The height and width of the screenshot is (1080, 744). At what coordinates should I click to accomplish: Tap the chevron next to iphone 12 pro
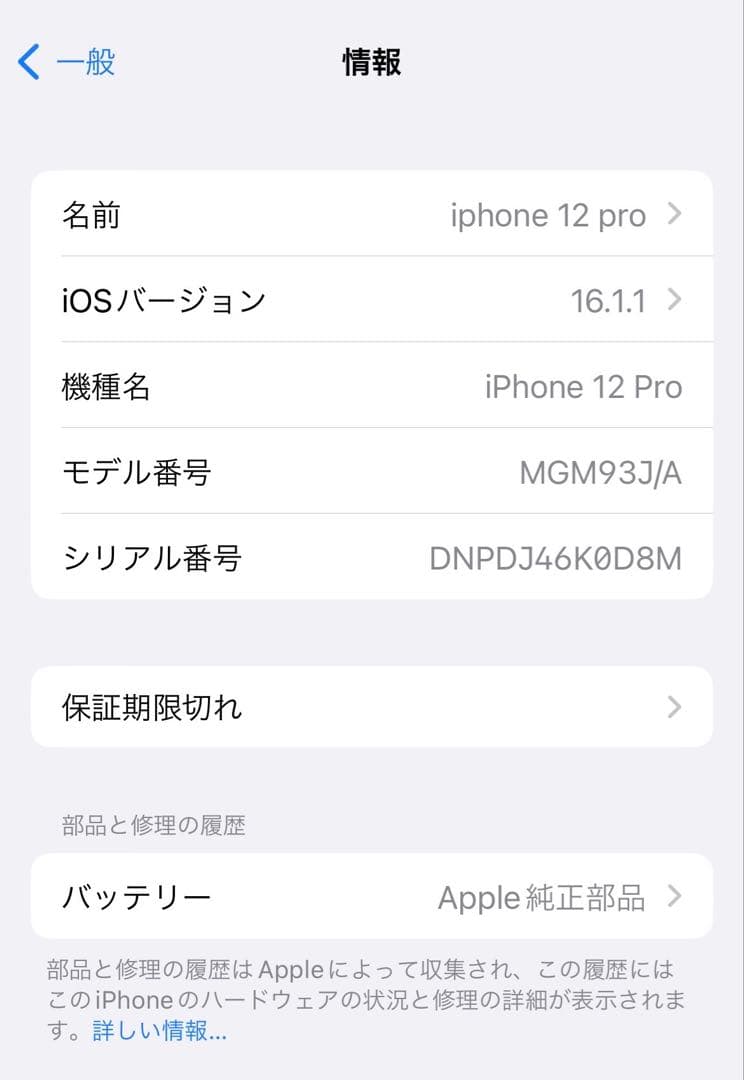[x=674, y=214]
